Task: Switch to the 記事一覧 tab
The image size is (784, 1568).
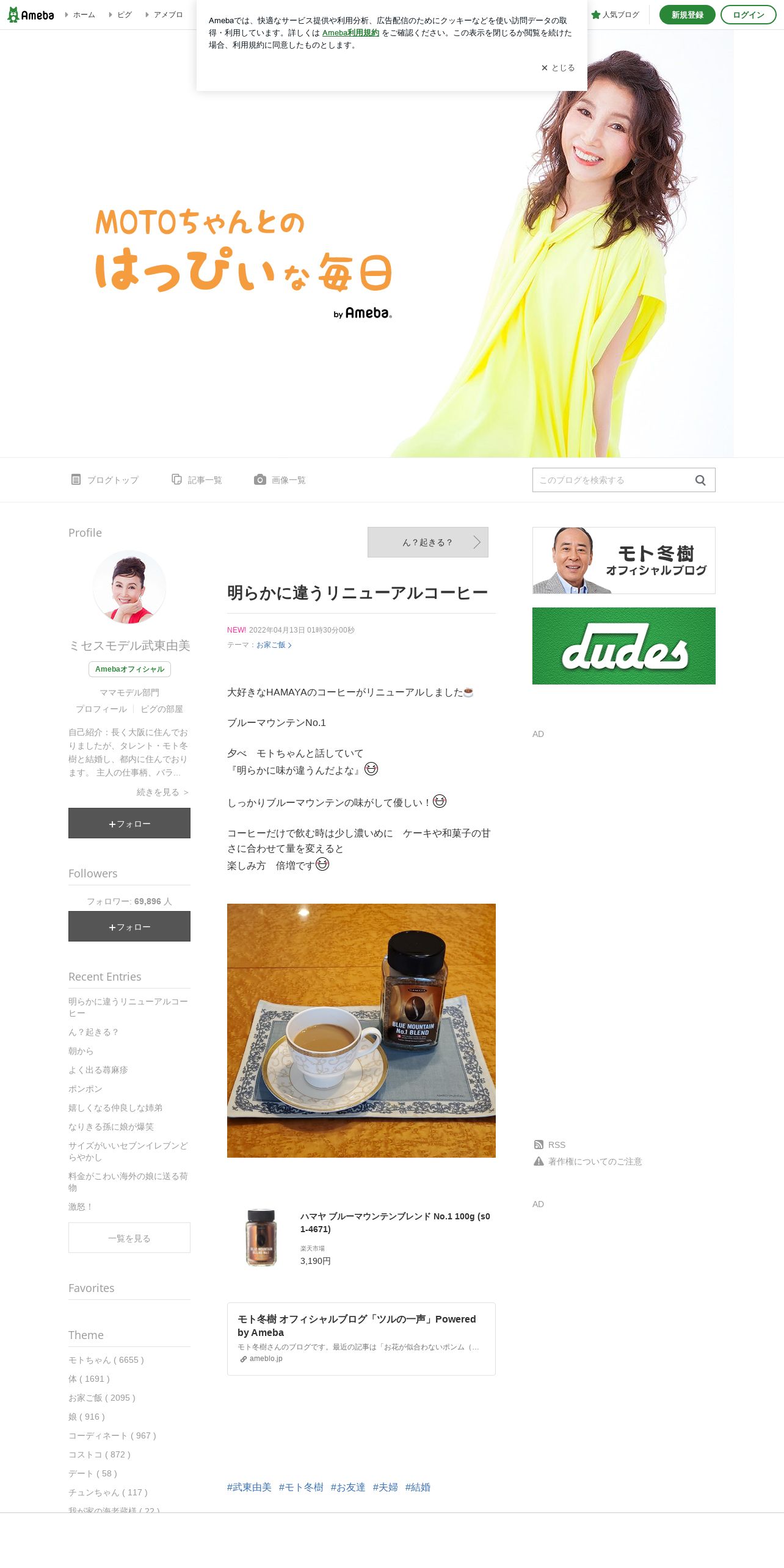Action: (x=197, y=480)
